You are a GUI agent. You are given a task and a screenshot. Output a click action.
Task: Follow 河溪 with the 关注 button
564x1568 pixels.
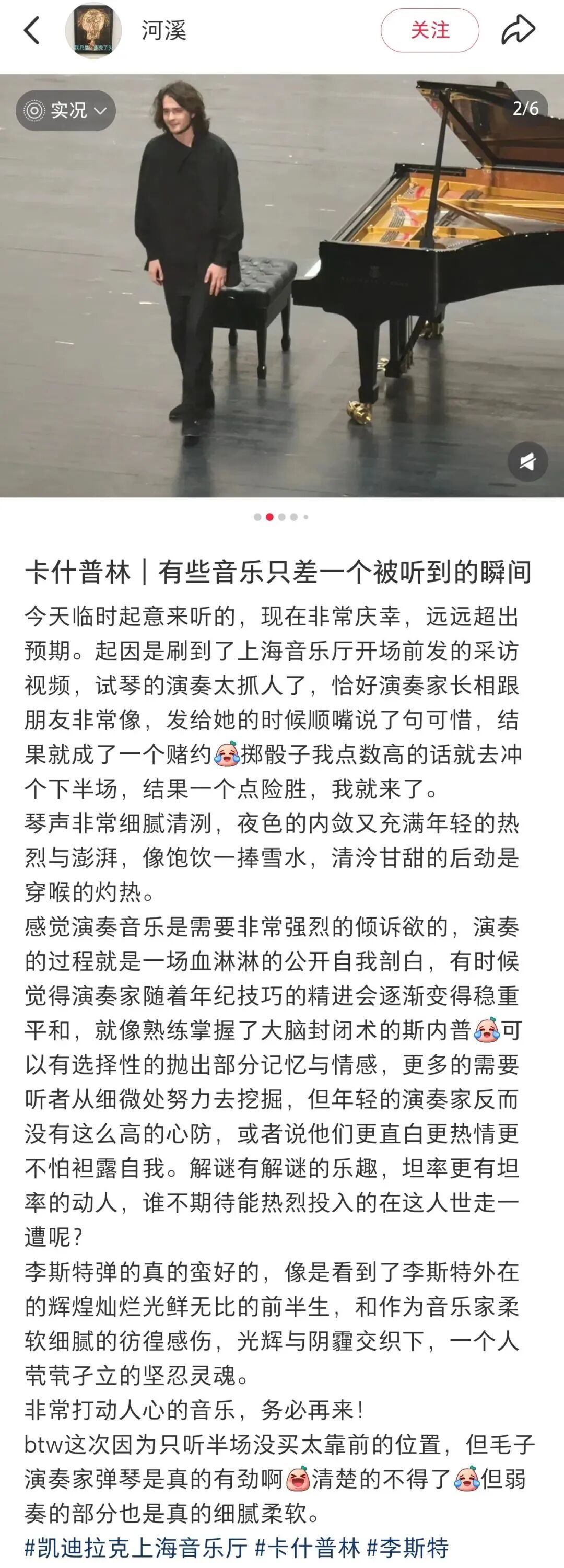pos(430,30)
